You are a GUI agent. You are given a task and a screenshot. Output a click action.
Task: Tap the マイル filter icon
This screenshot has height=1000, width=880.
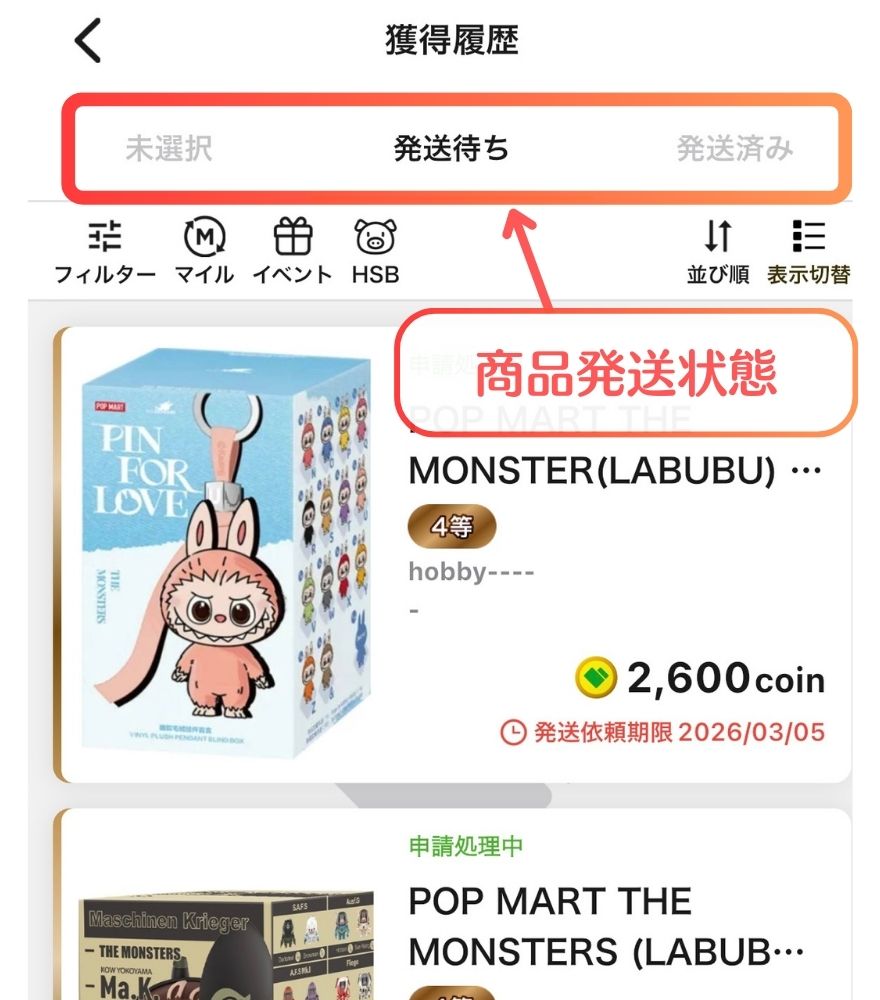tap(204, 251)
